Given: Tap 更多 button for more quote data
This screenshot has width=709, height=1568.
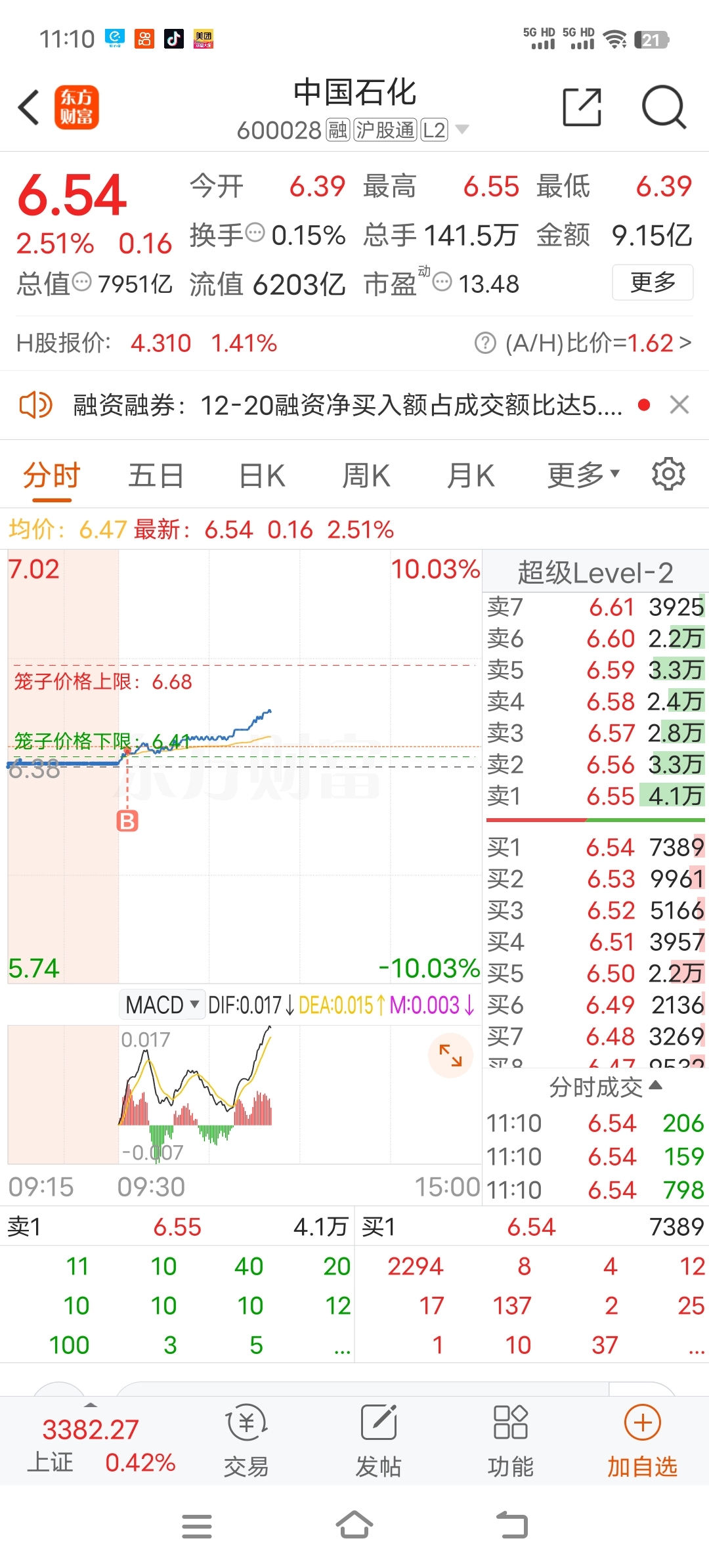Looking at the screenshot, I should pyautogui.click(x=653, y=282).
